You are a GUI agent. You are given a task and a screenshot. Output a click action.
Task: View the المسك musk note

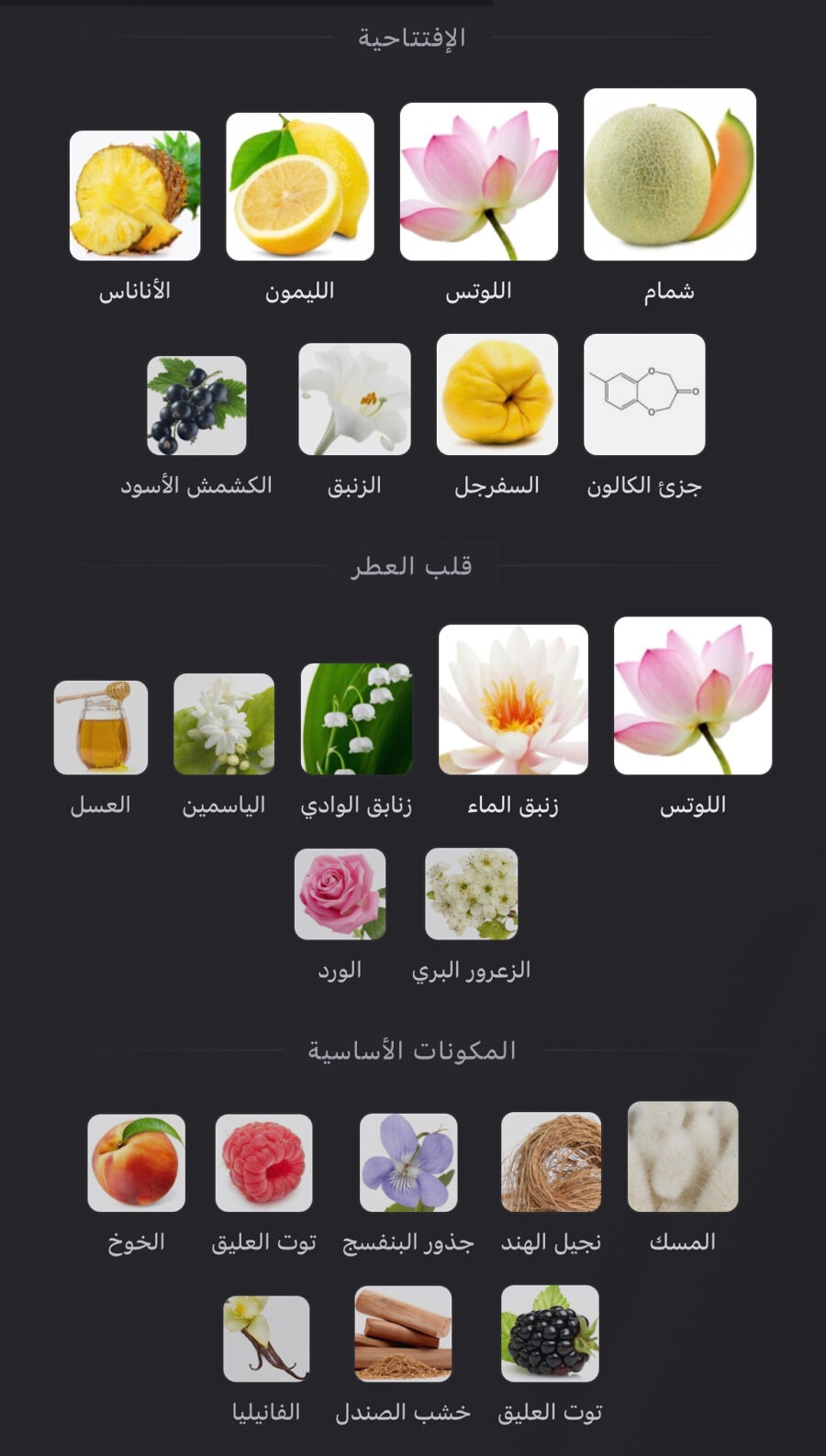click(683, 1157)
